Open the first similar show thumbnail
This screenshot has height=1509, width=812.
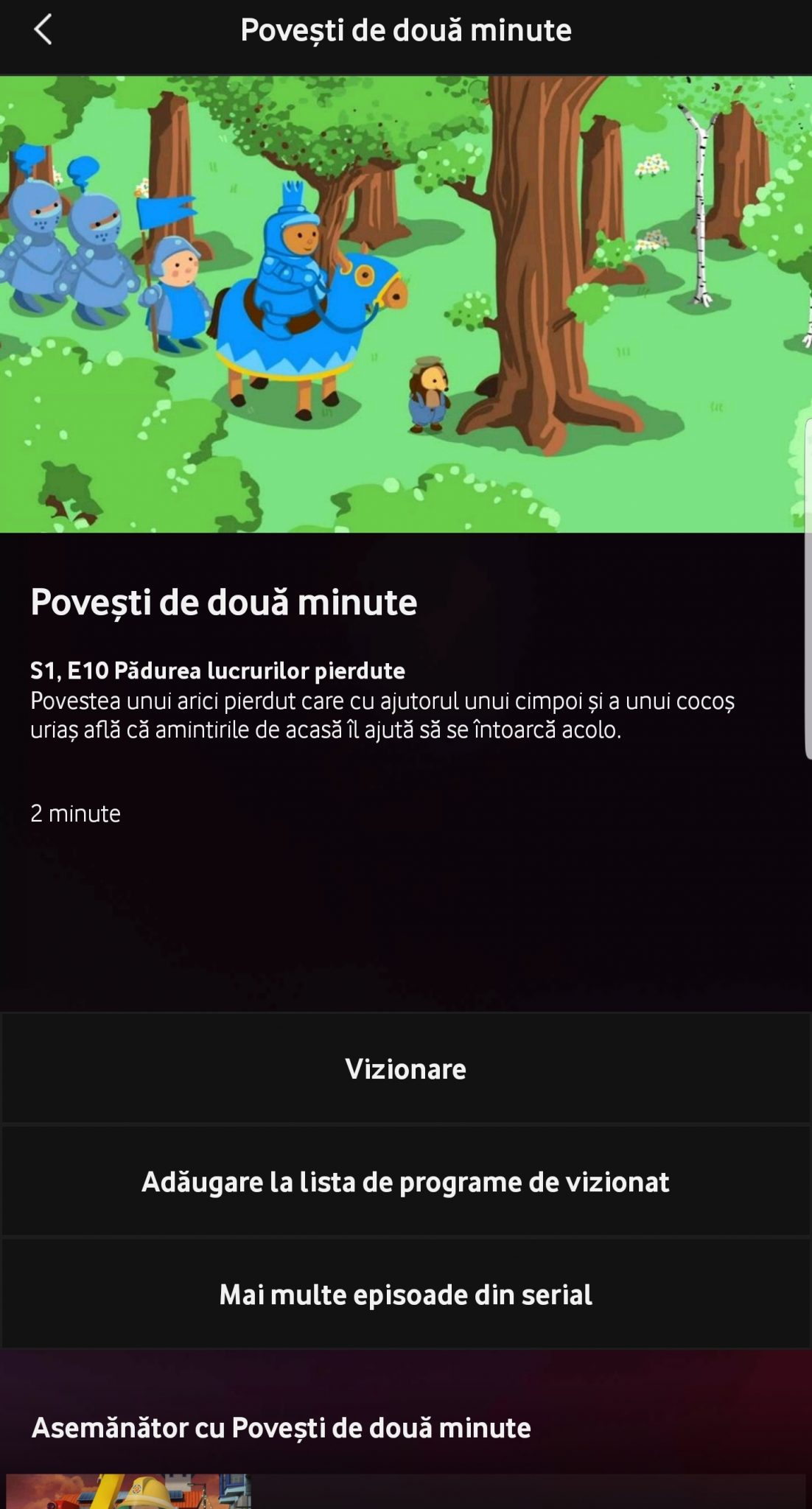pyautogui.click(x=129, y=1492)
